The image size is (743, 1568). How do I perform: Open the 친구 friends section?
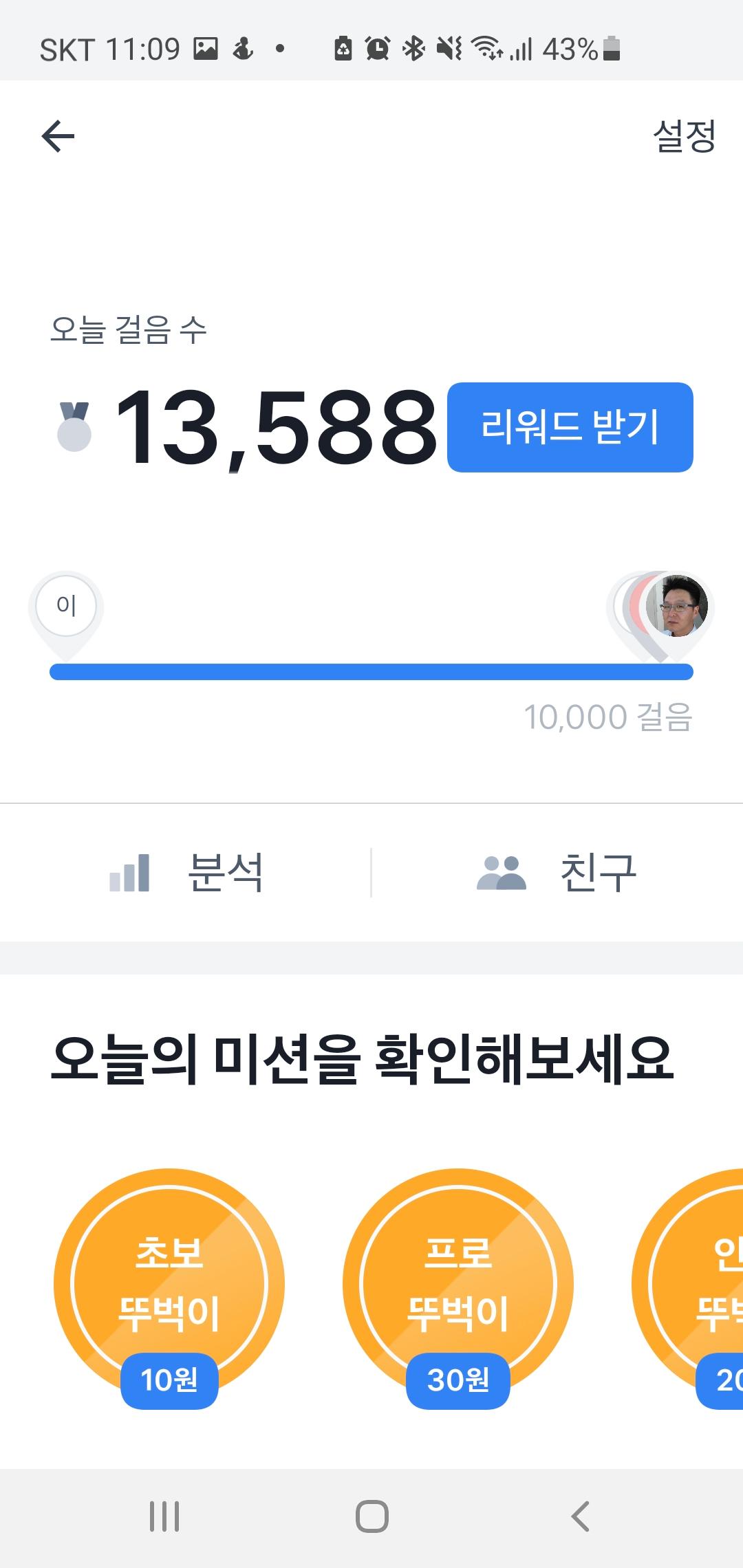[x=557, y=873]
